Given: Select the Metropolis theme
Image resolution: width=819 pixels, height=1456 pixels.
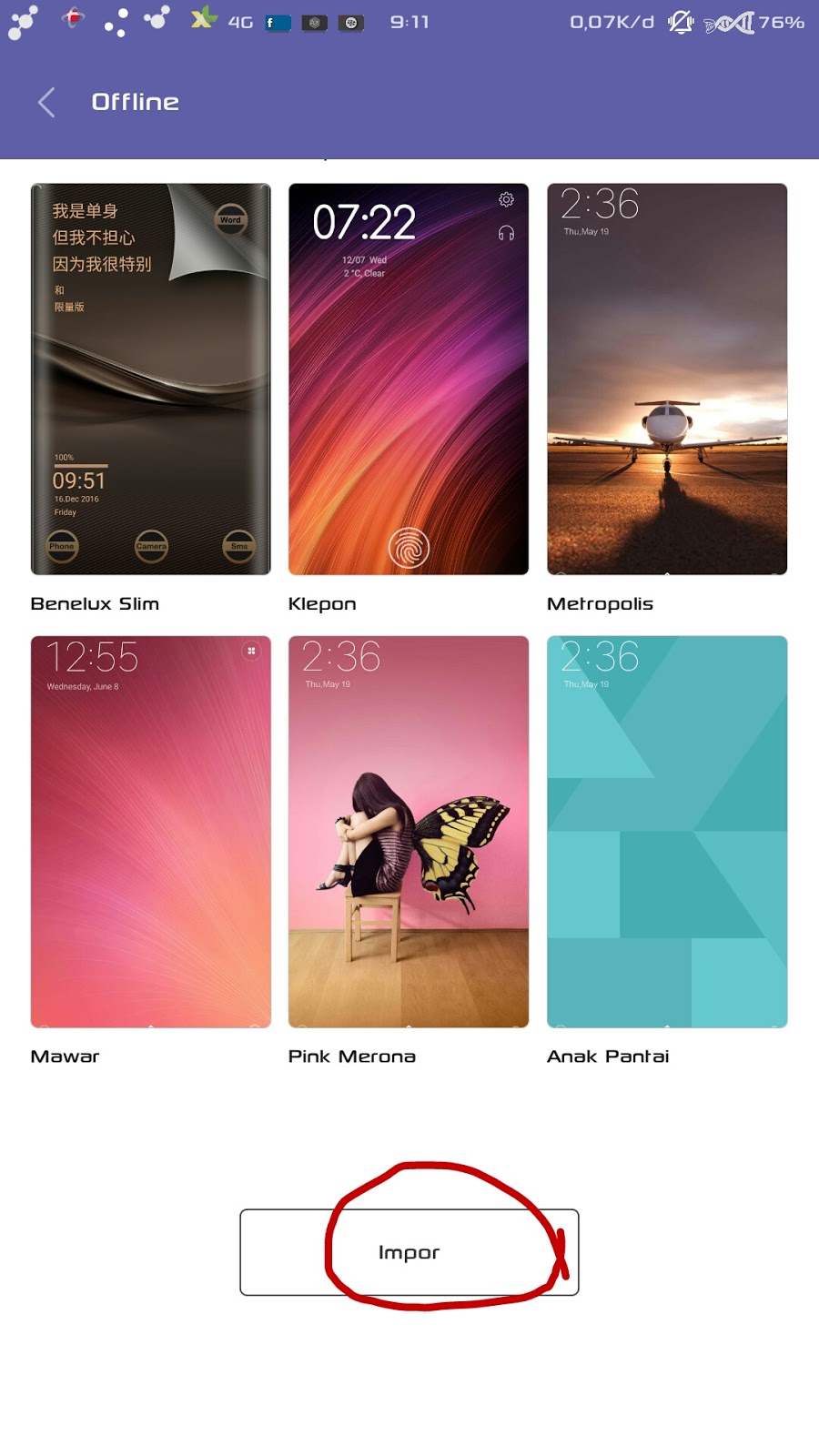Looking at the screenshot, I should click(x=667, y=379).
